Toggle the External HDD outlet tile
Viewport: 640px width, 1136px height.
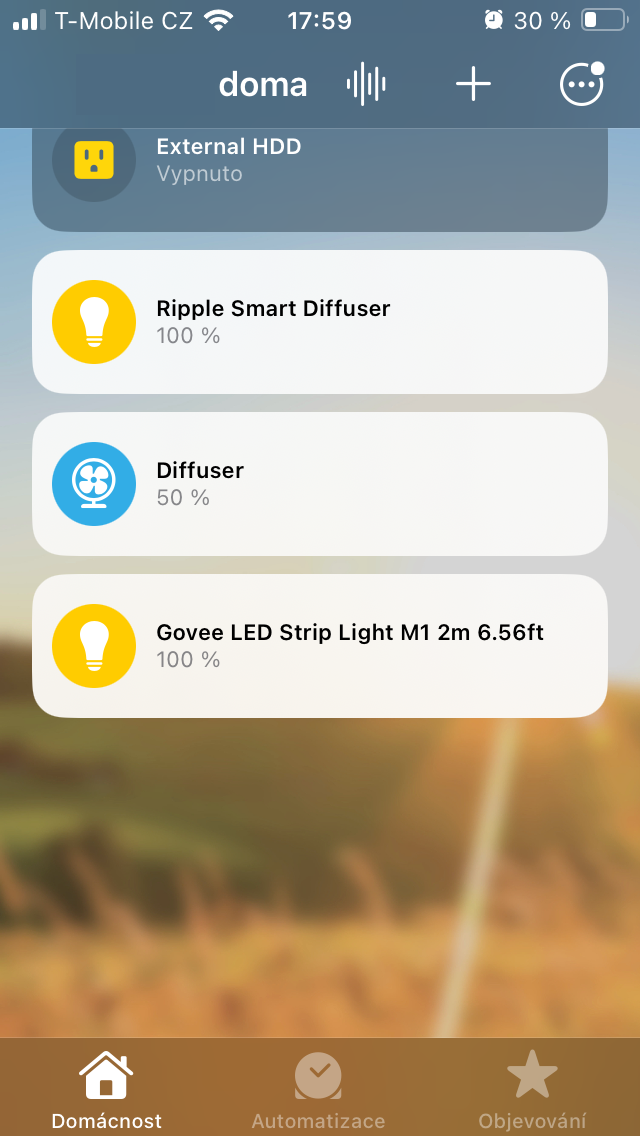[94, 160]
